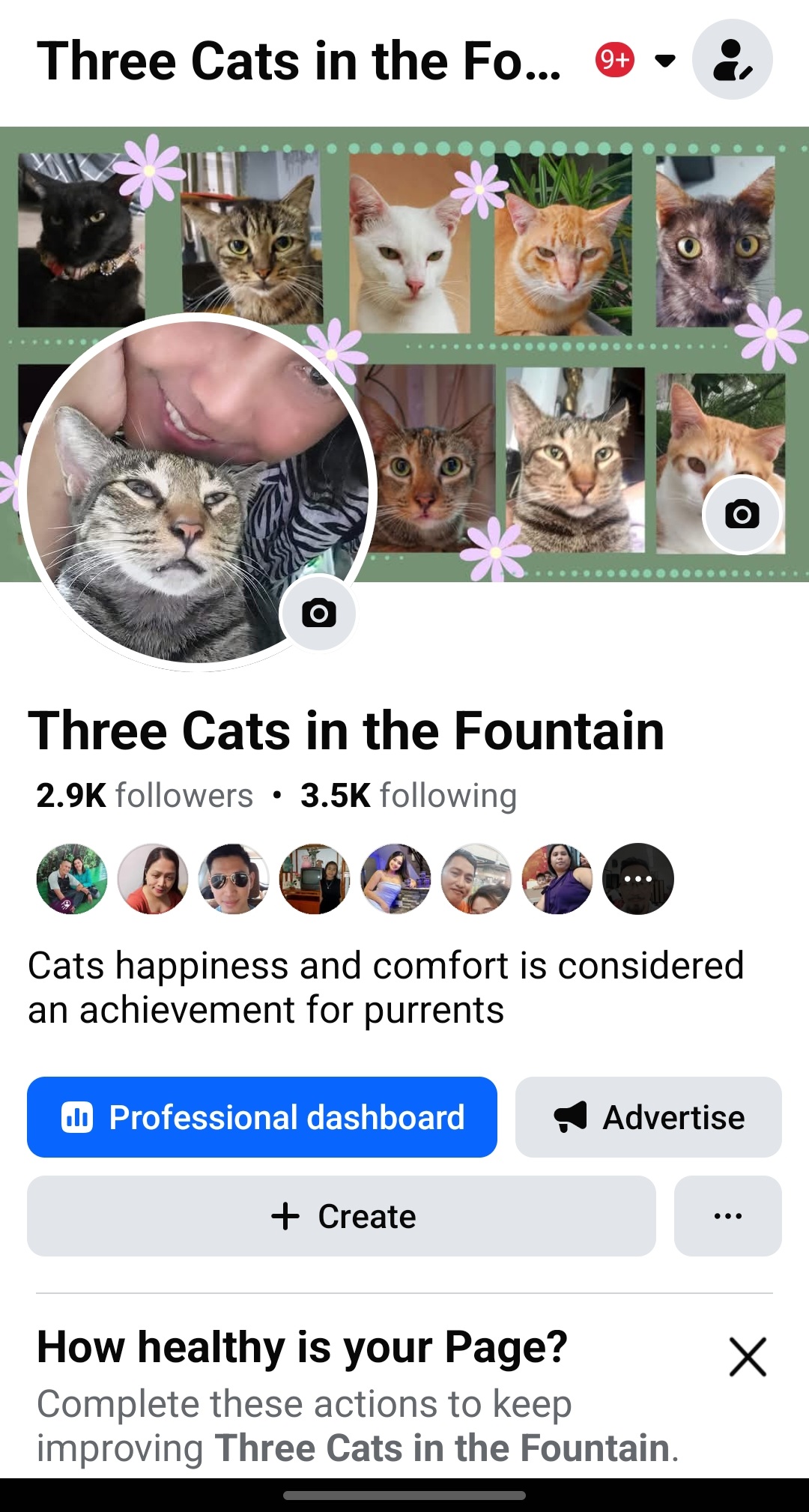Tap the edit profile icon at top
The width and height of the screenshot is (809, 1512).
coord(732,60)
